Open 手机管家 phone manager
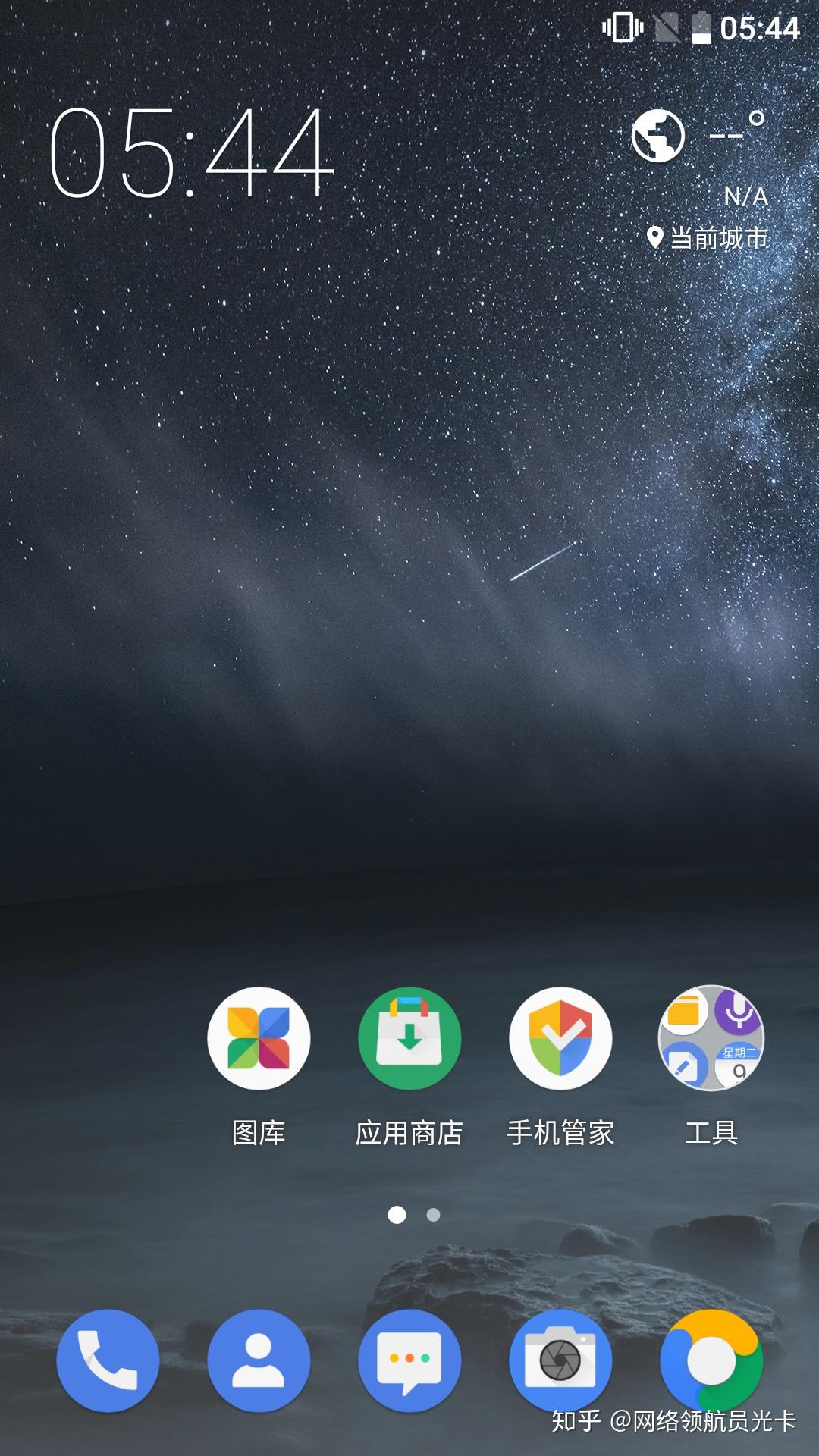This screenshot has width=819, height=1456. click(x=560, y=1038)
